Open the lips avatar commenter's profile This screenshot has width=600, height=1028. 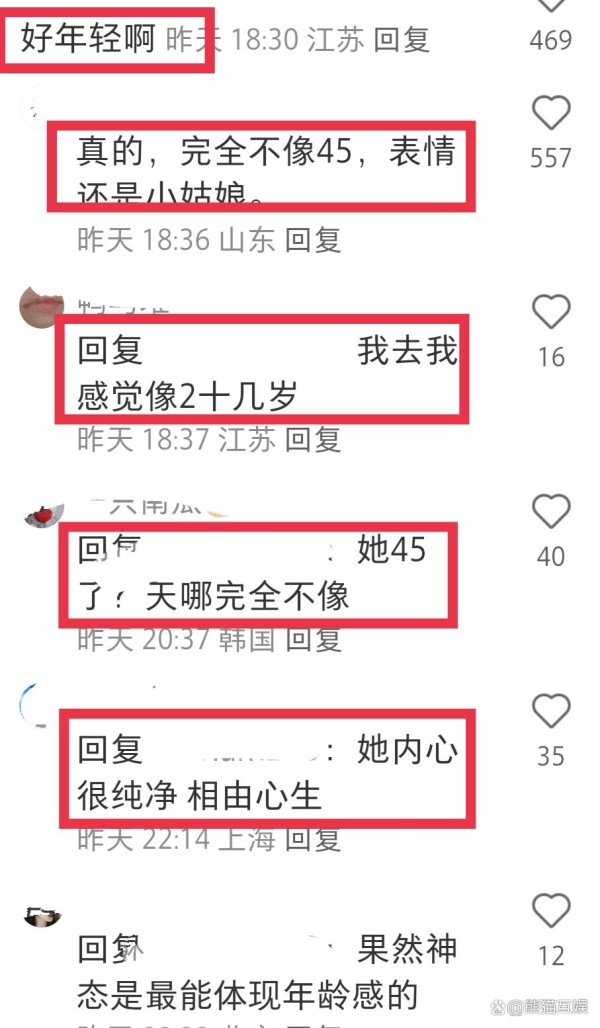point(41,307)
